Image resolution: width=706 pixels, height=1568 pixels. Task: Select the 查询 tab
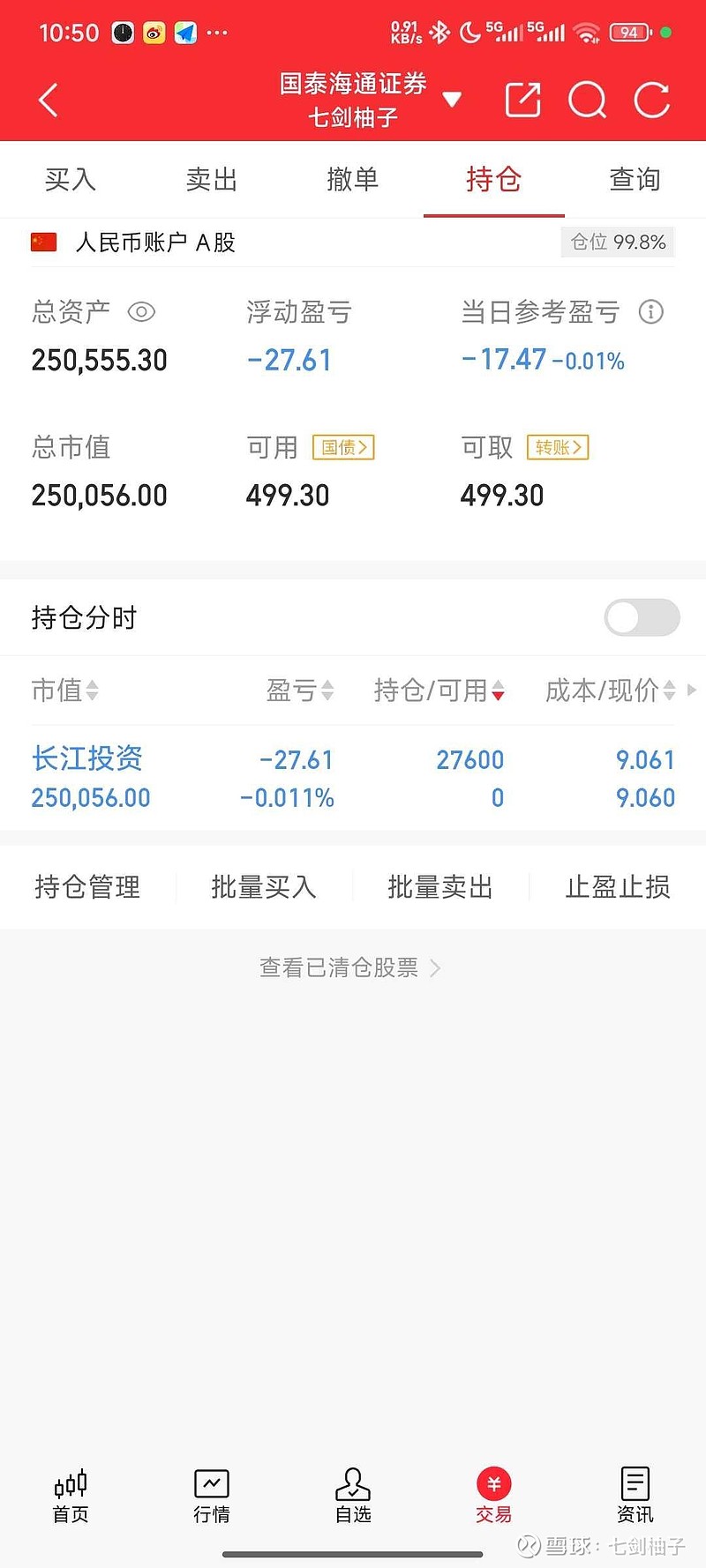point(635,180)
